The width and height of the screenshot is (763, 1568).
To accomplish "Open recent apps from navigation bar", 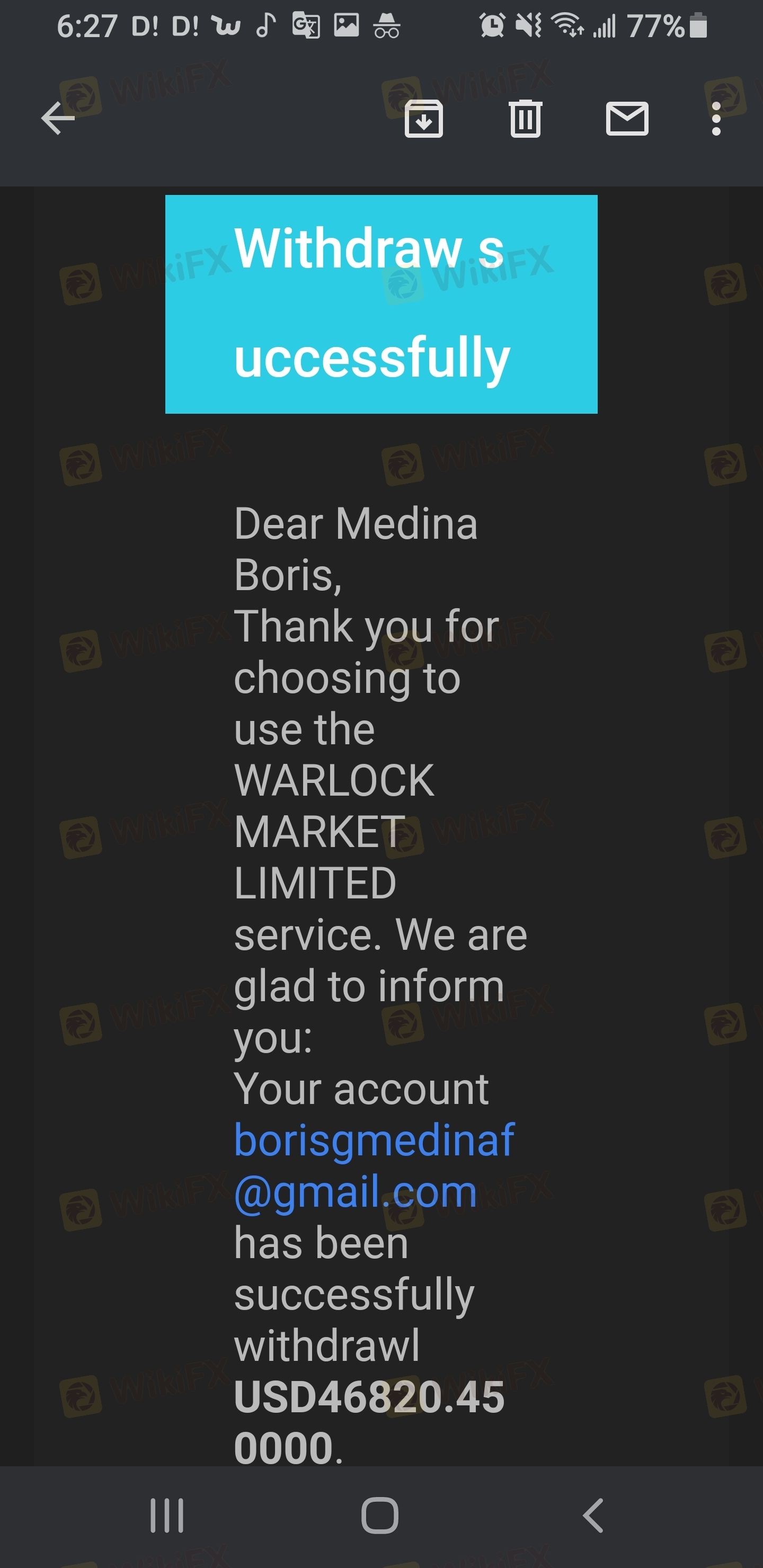I will click(167, 1516).
